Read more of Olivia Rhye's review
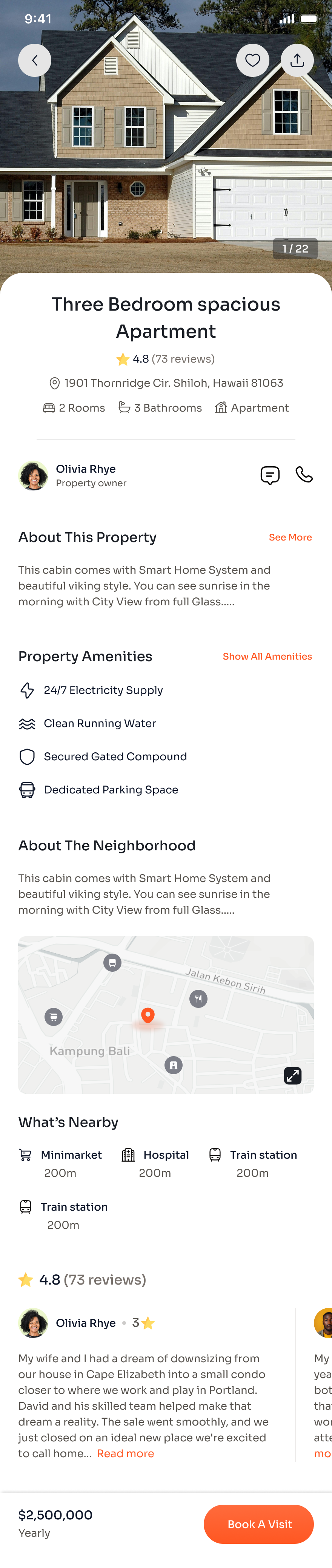 click(x=126, y=1453)
